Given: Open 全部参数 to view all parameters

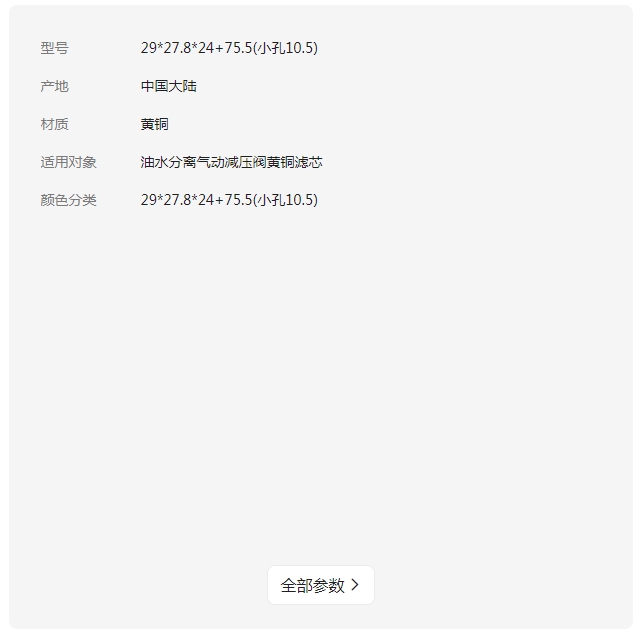Looking at the screenshot, I should click(320, 585).
